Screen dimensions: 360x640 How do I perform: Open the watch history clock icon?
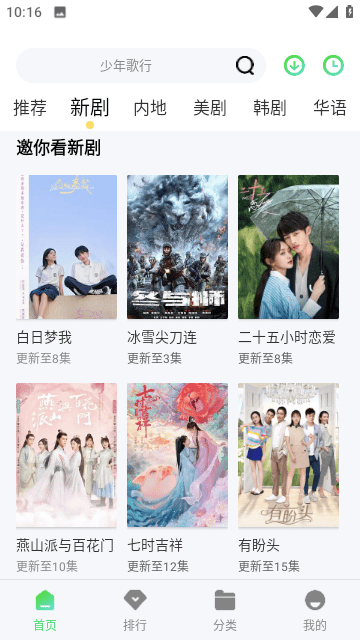click(333, 65)
